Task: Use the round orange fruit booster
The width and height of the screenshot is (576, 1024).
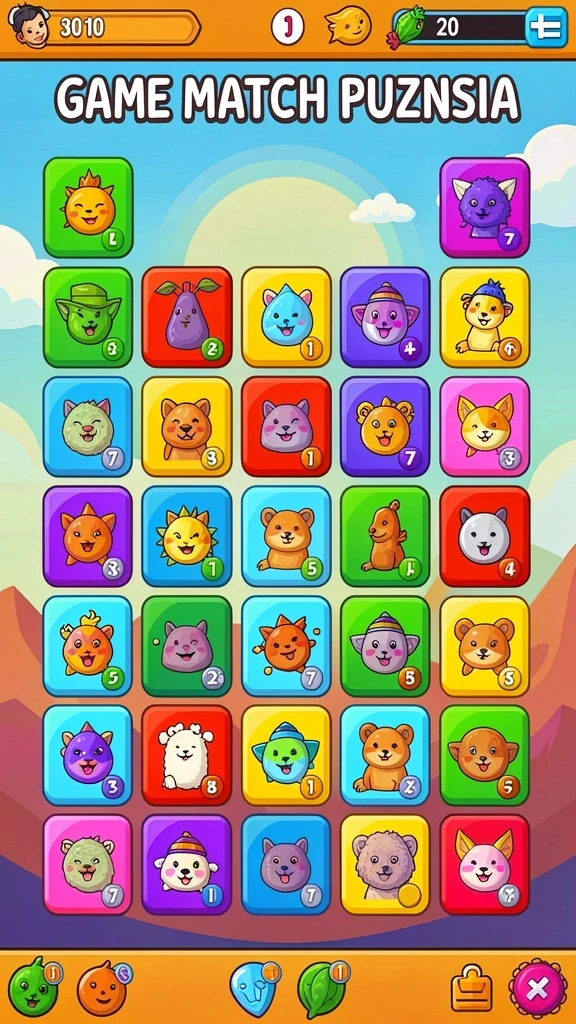Action: pos(103,989)
